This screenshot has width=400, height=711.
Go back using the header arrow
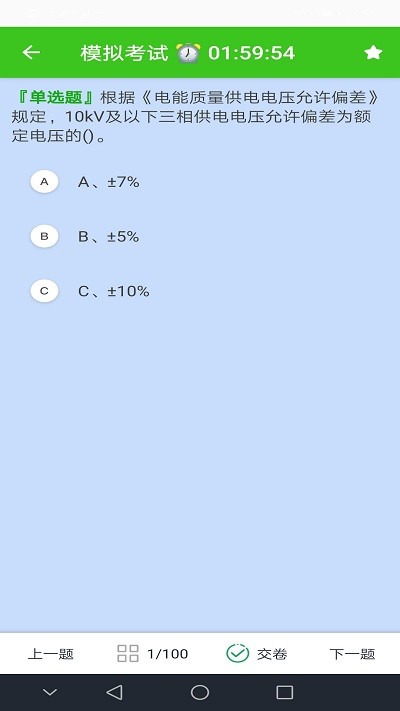[x=31, y=53]
